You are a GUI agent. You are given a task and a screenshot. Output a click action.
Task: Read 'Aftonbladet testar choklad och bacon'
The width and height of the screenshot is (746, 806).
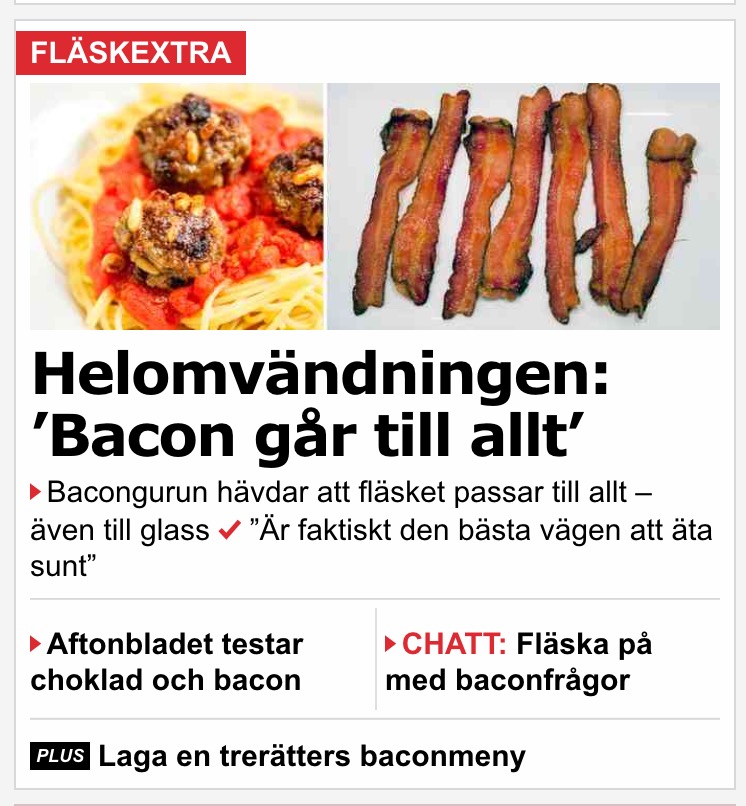(167, 662)
